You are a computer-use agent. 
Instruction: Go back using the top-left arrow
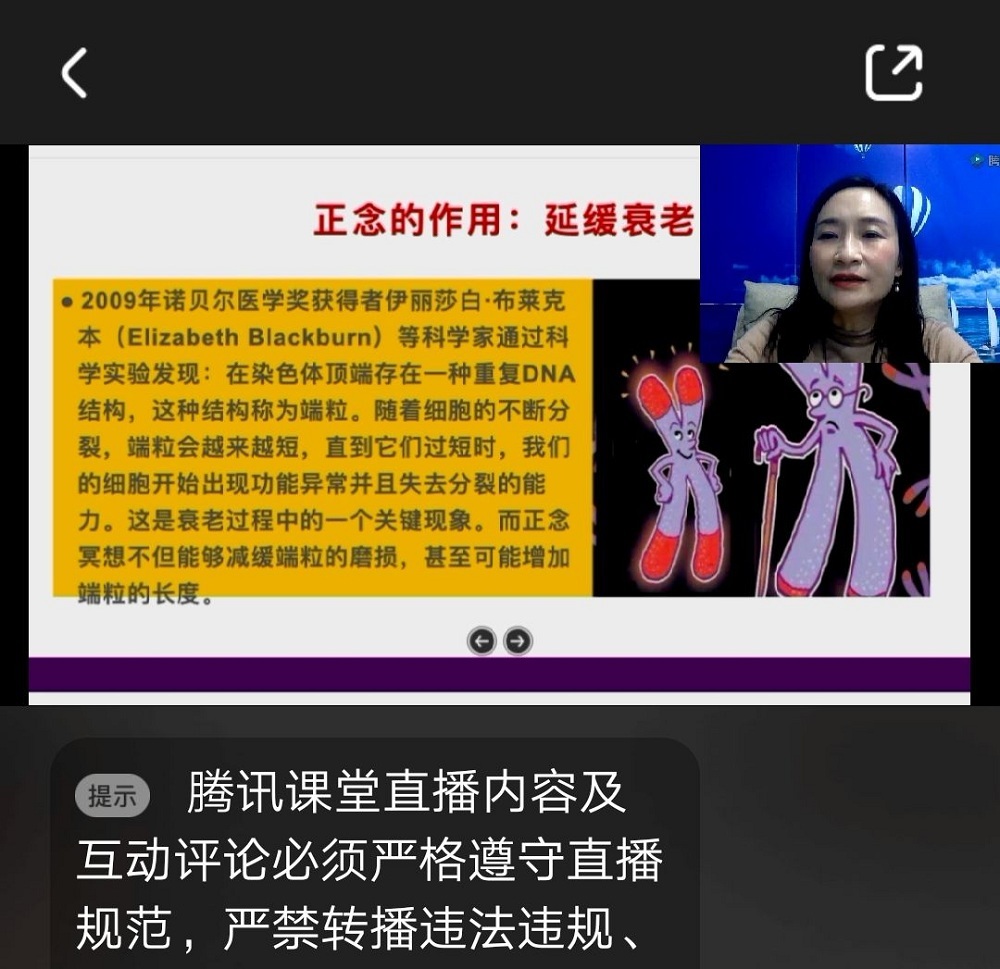coord(75,73)
